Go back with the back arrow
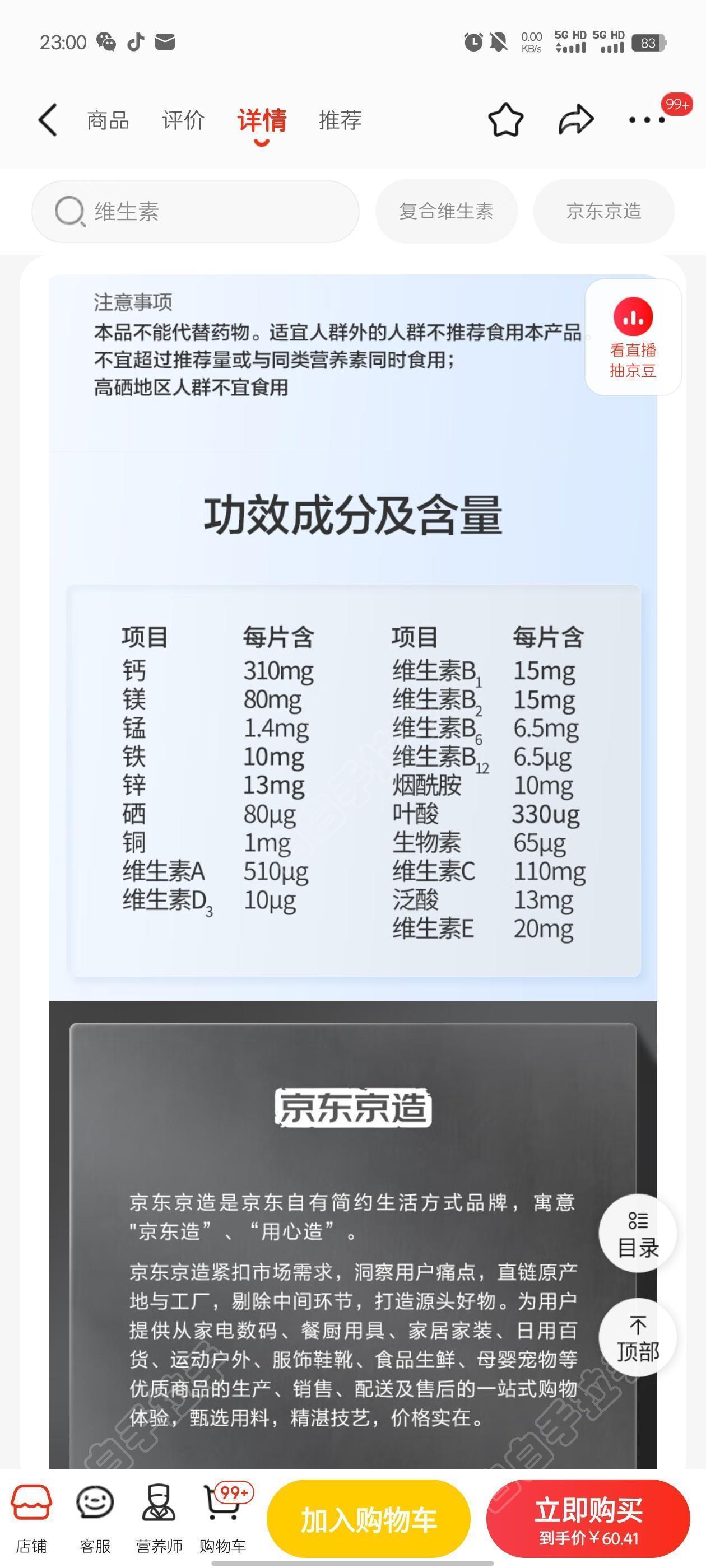 coord(48,119)
